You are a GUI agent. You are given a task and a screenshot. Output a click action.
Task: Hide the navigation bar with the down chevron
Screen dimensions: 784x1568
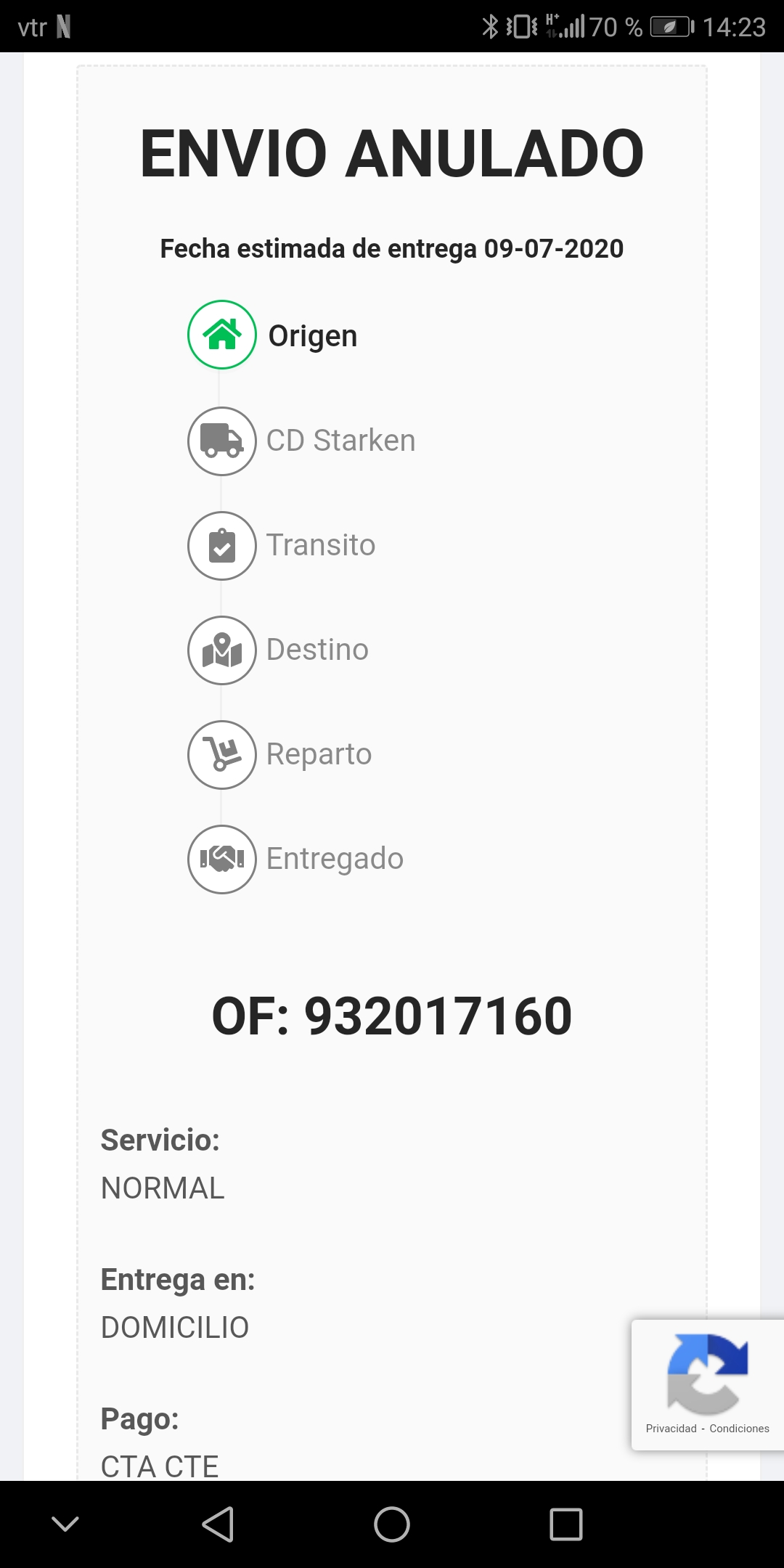coord(65,1524)
